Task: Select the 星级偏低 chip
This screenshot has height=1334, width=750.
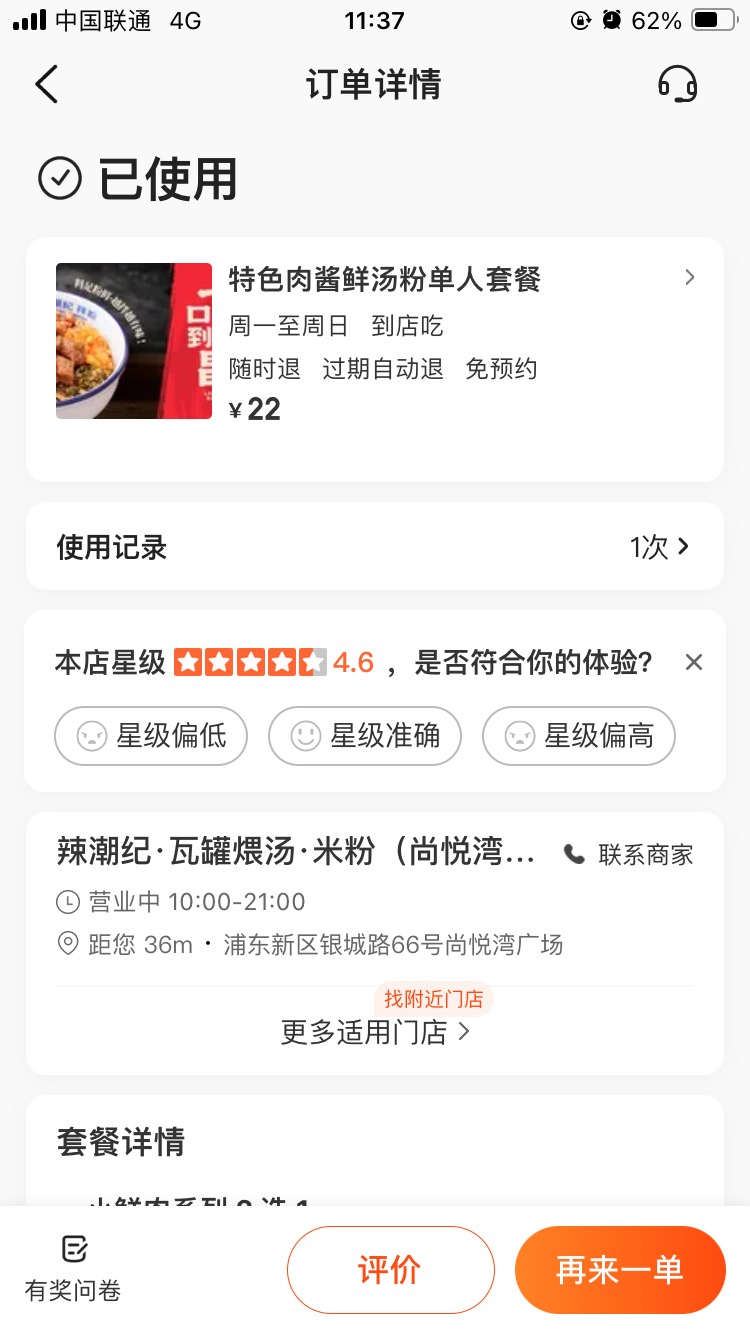Action: [x=150, y=737]
